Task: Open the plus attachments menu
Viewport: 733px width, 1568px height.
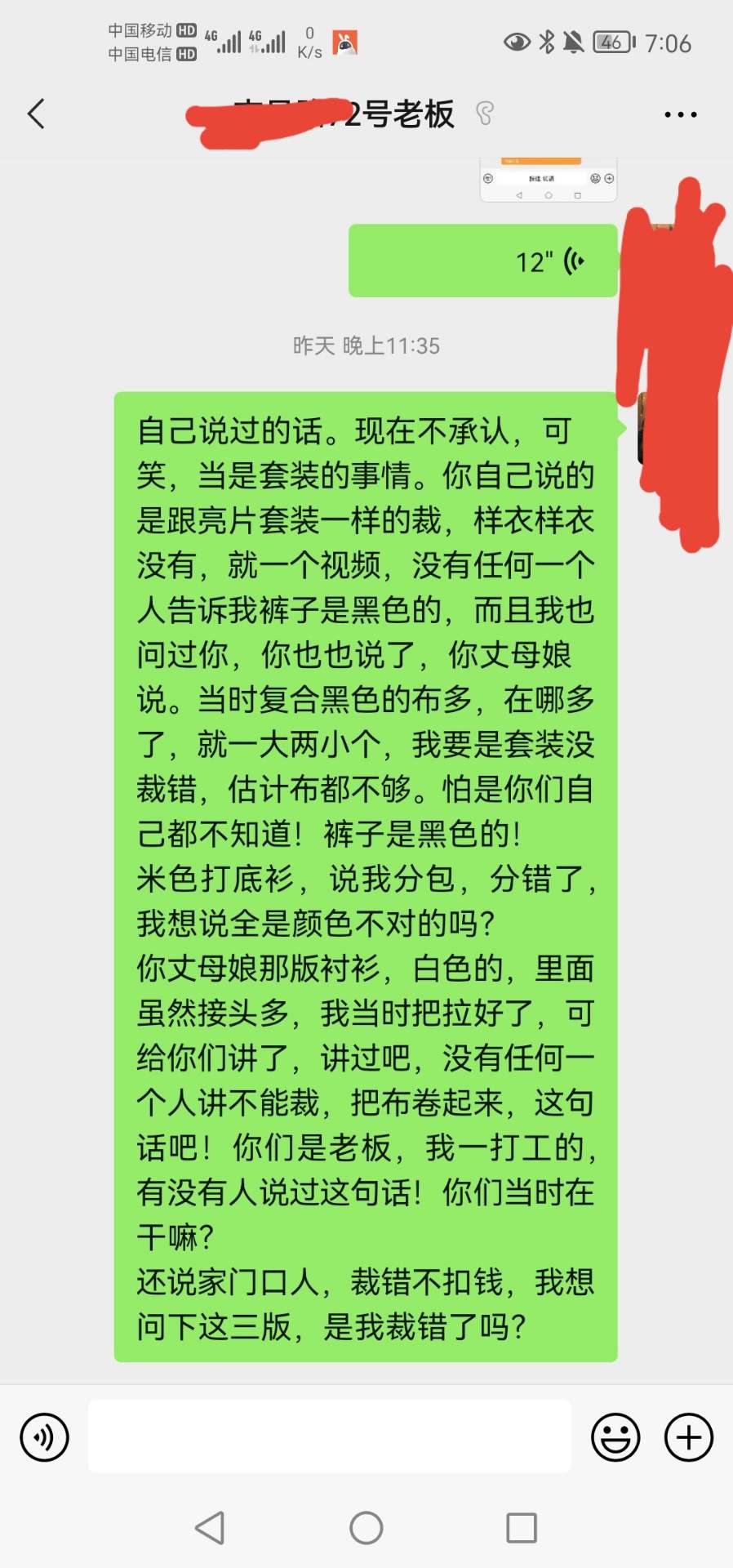Action: [688, 1437]
